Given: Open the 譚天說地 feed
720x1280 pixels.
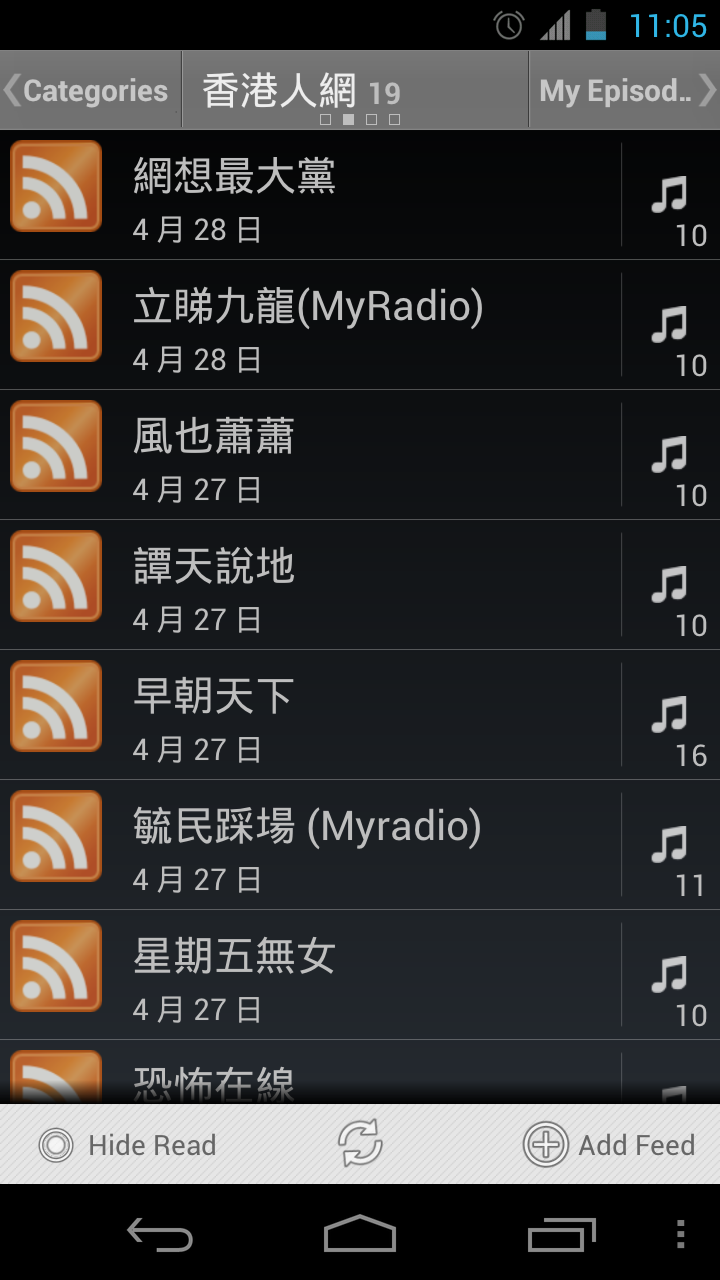Looking at the screenshot, I should click(310, 586).
